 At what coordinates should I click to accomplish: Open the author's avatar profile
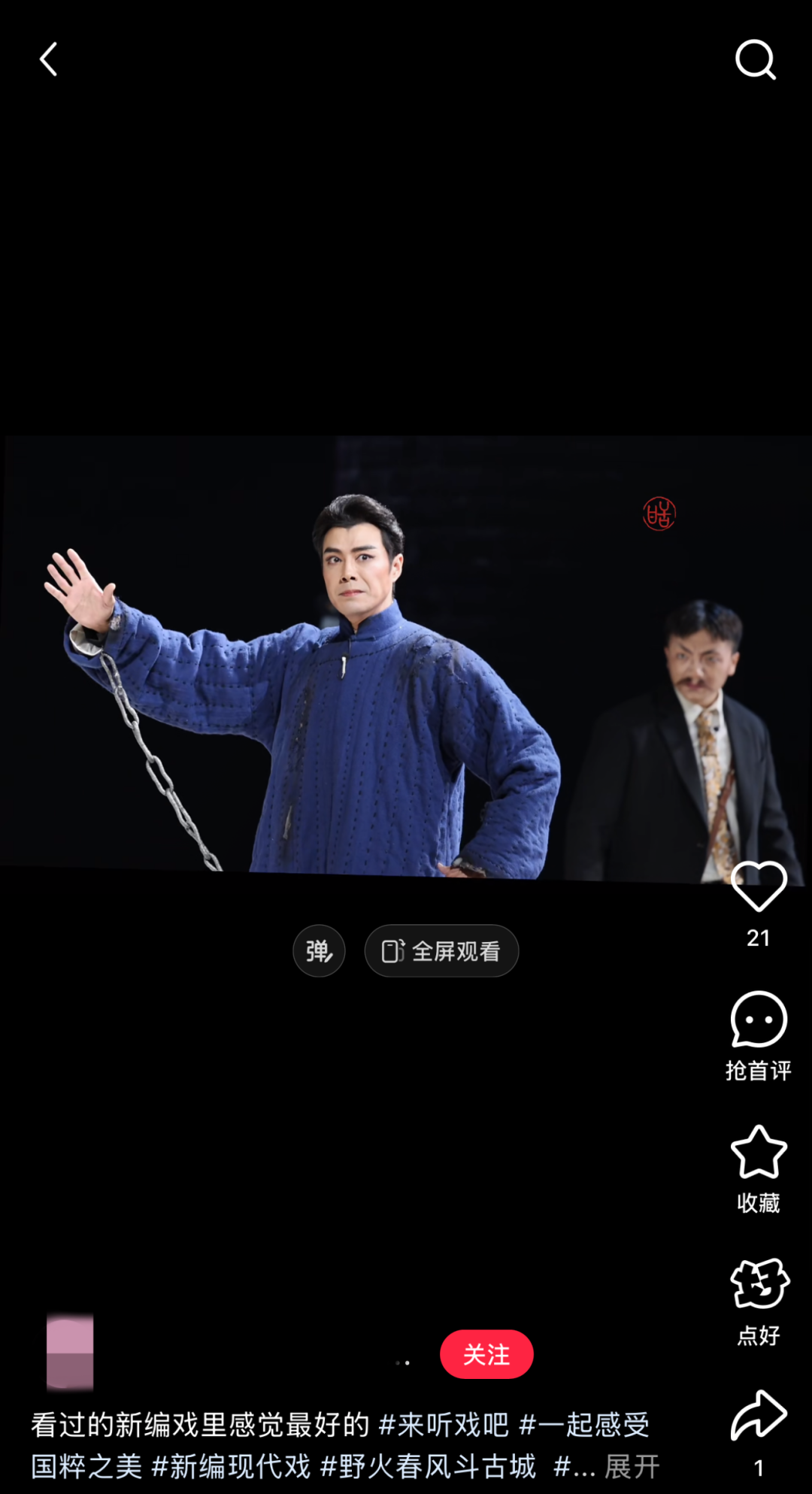click(70, 1351)
